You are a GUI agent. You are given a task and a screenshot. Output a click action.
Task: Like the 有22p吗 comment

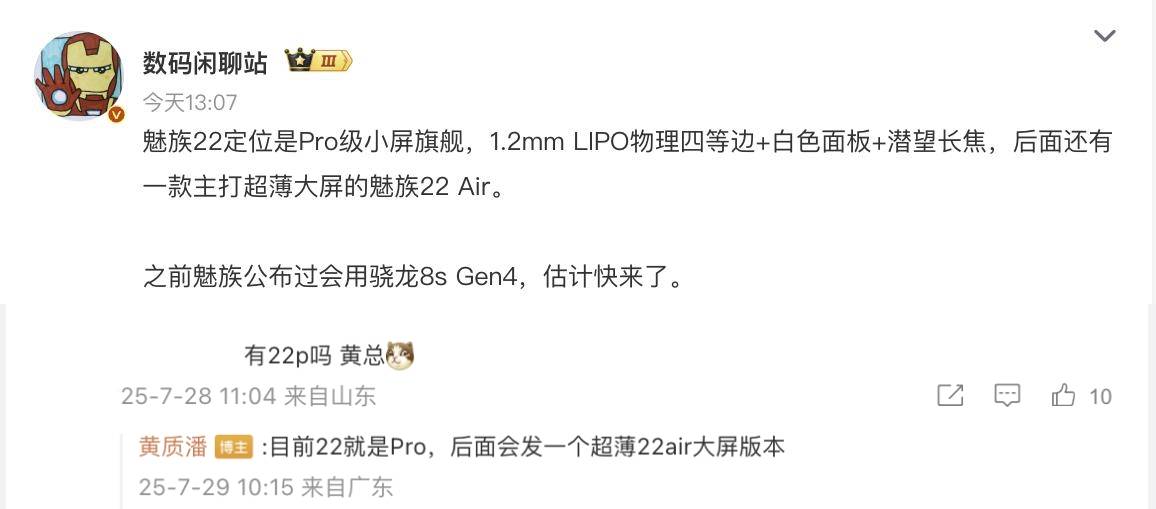(x=1064, y=396)
